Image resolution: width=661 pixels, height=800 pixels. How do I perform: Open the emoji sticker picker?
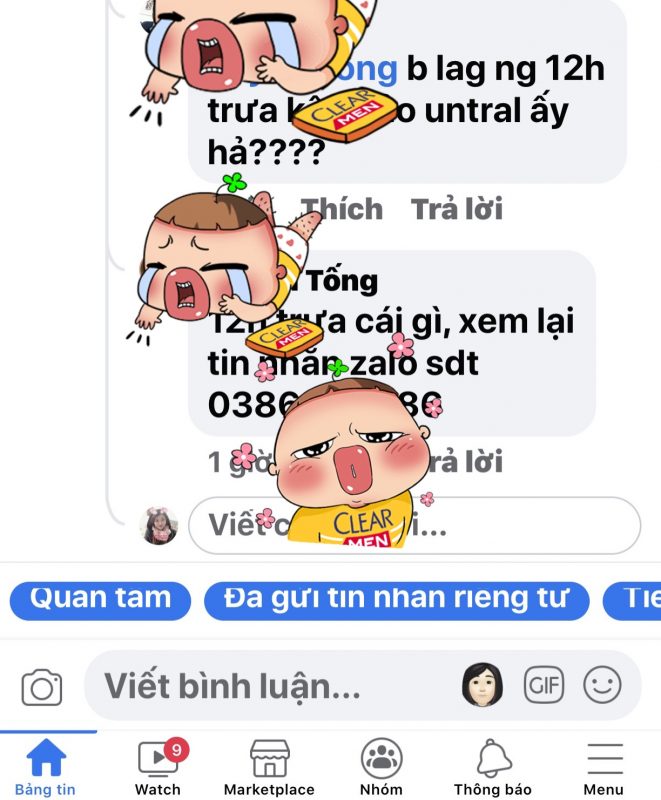click(602, 686)
